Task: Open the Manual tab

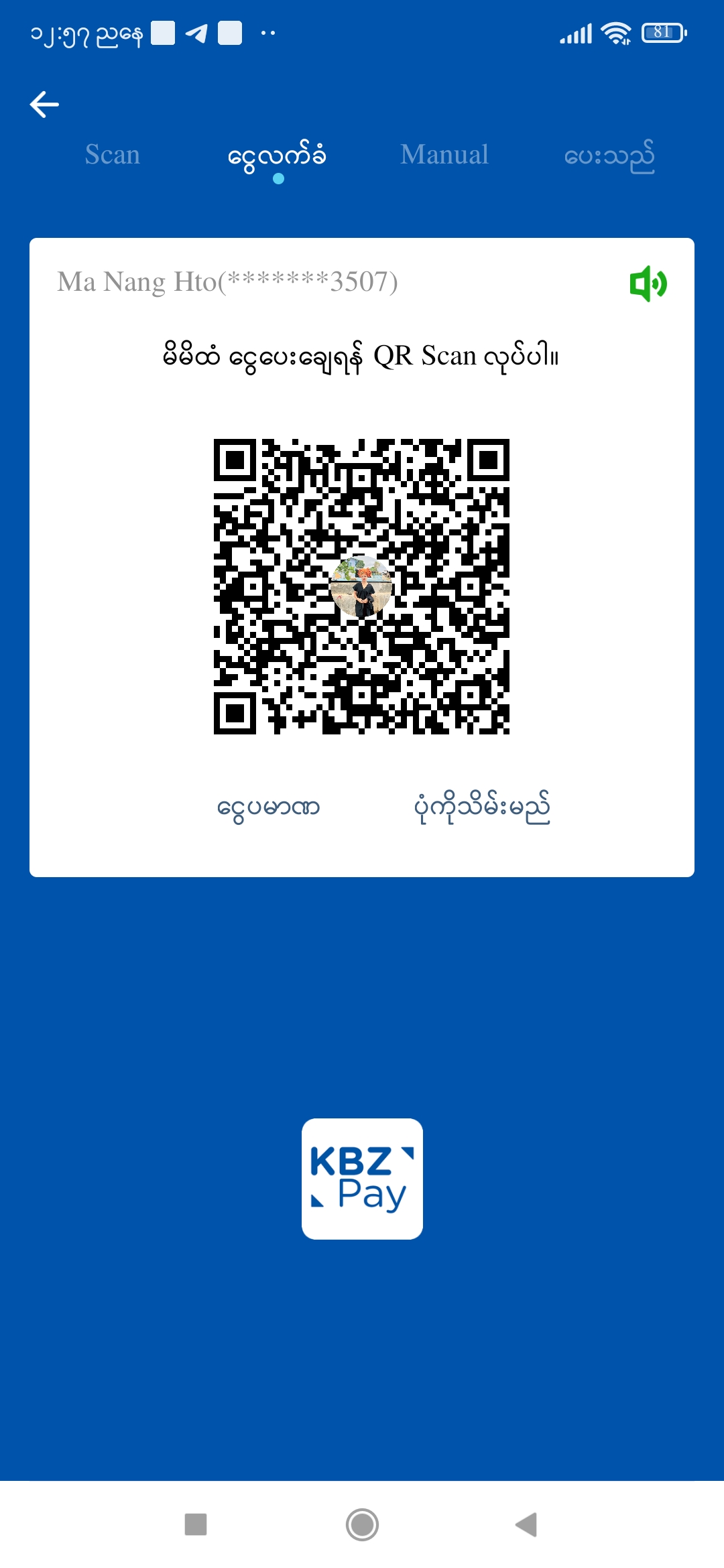Action: point(444,155)
